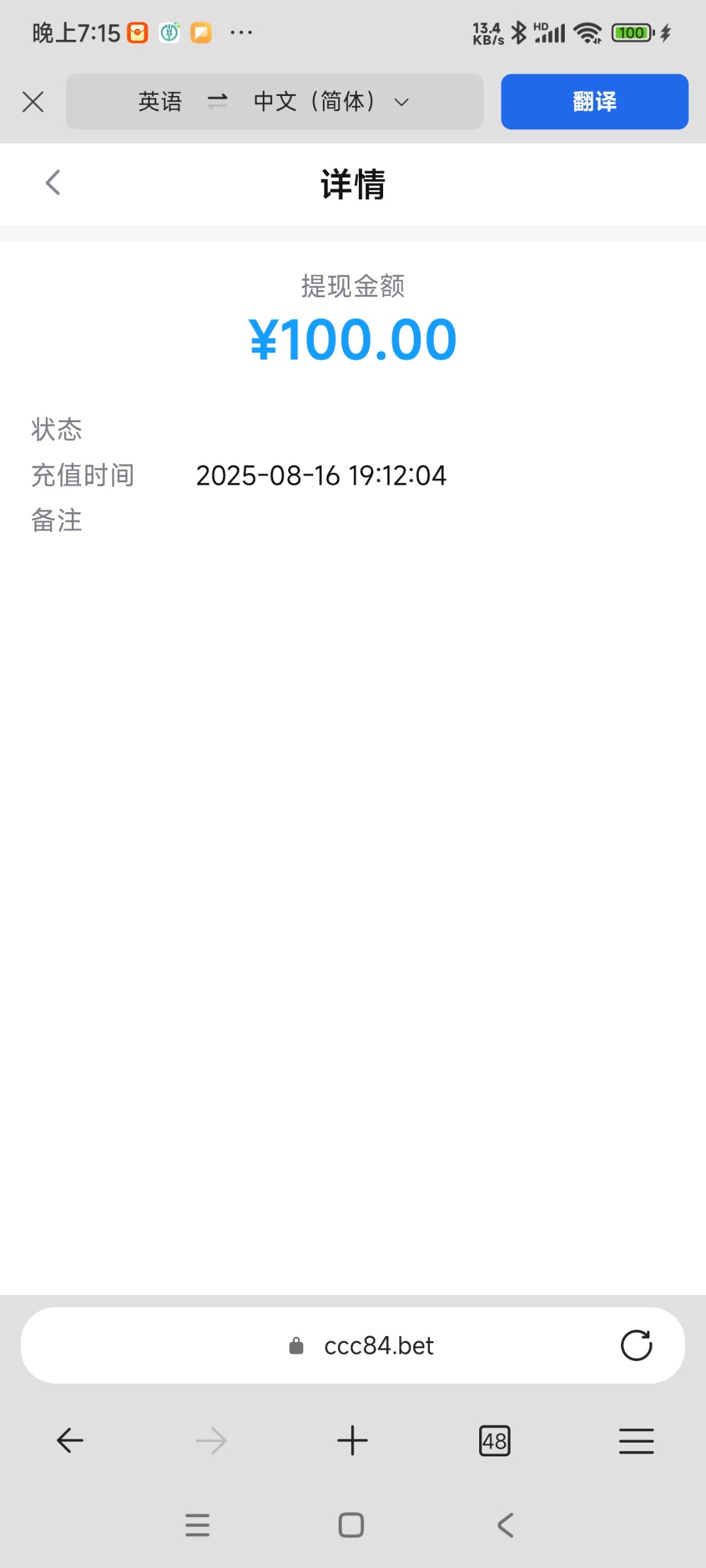
Task: Close the translation bar
Action: click(x=33, y=102)
